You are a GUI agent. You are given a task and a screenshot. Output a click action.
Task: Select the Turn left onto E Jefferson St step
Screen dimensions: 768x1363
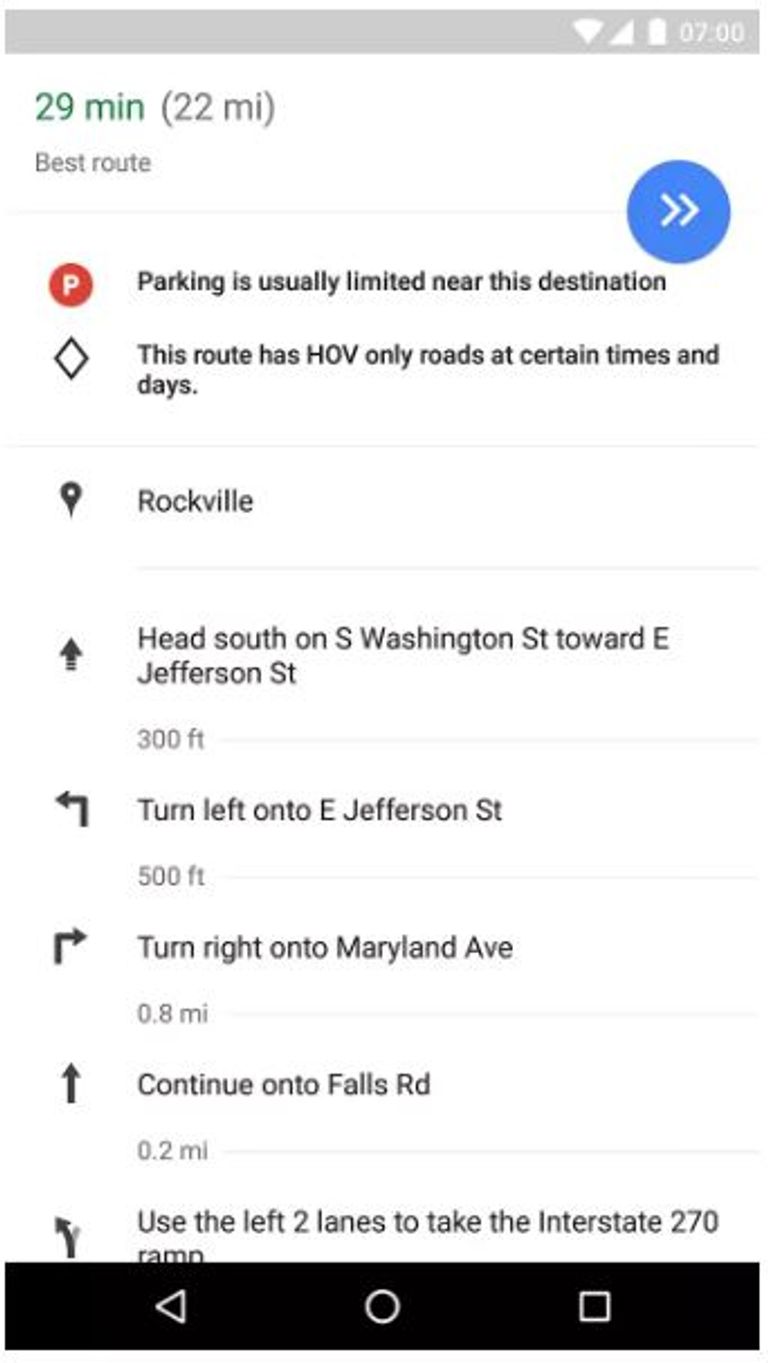pyautogui.click(x=319, y=810)
